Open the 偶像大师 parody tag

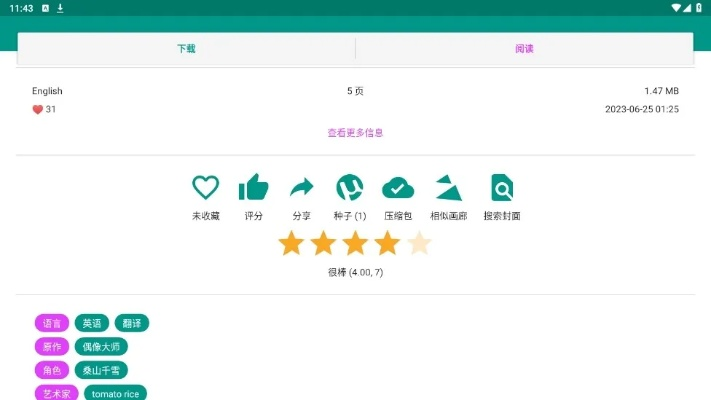click(101, 347)
